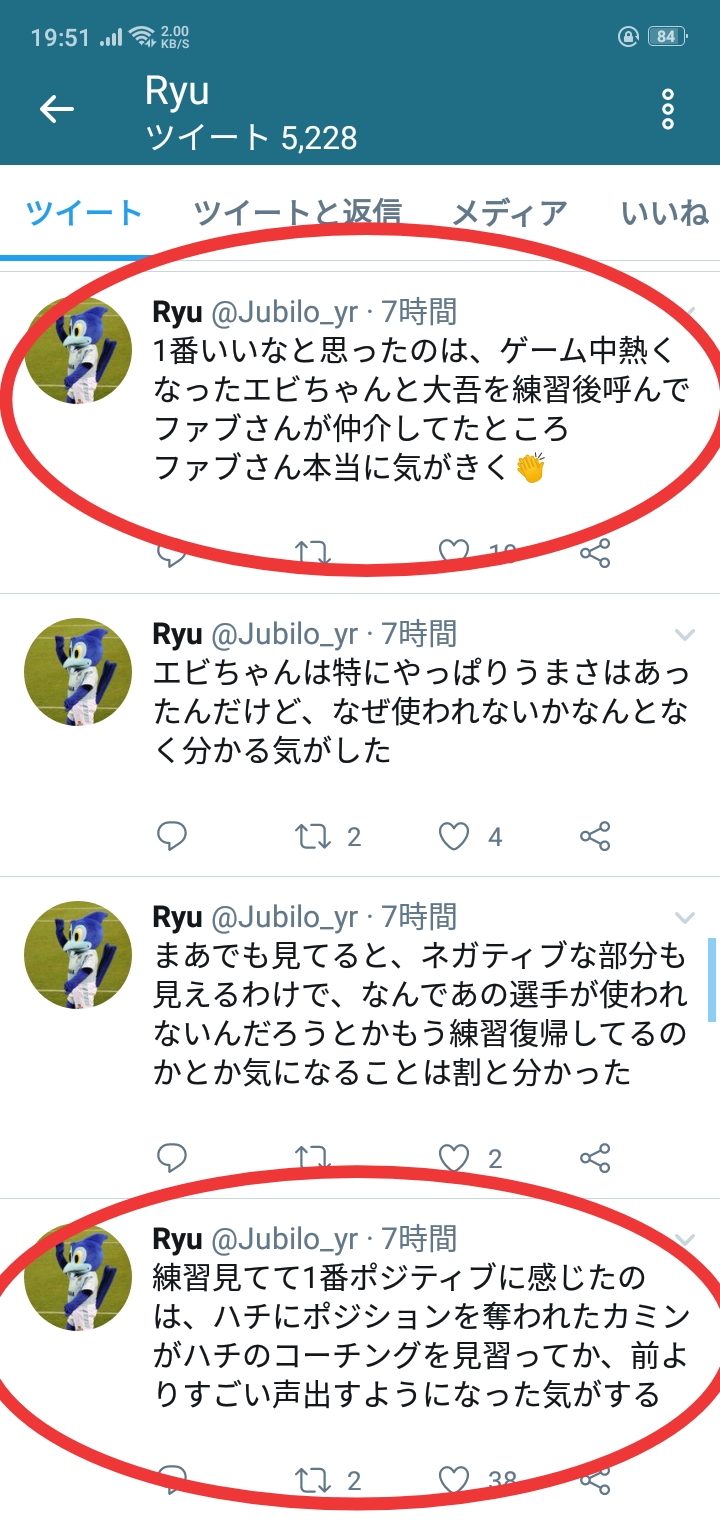The height and width of the screenshot is (1520, 720).
Task: Switch to the メディア tab
Action: coord(509,212)
